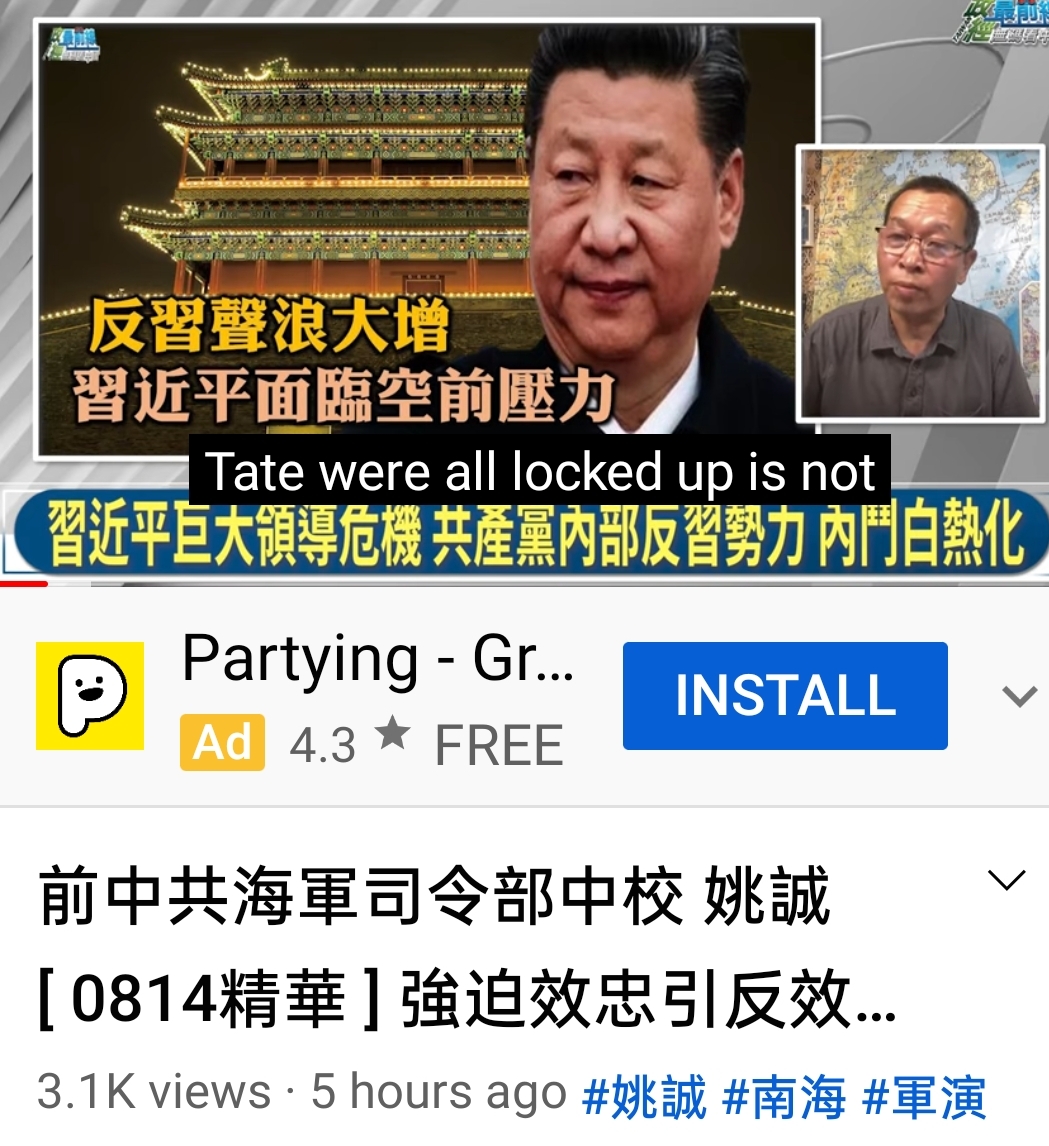The height and width of the screenshot is (1146, 1049).
Task: Install the Partying app from the ad
Action: click(x=784, y=696)
